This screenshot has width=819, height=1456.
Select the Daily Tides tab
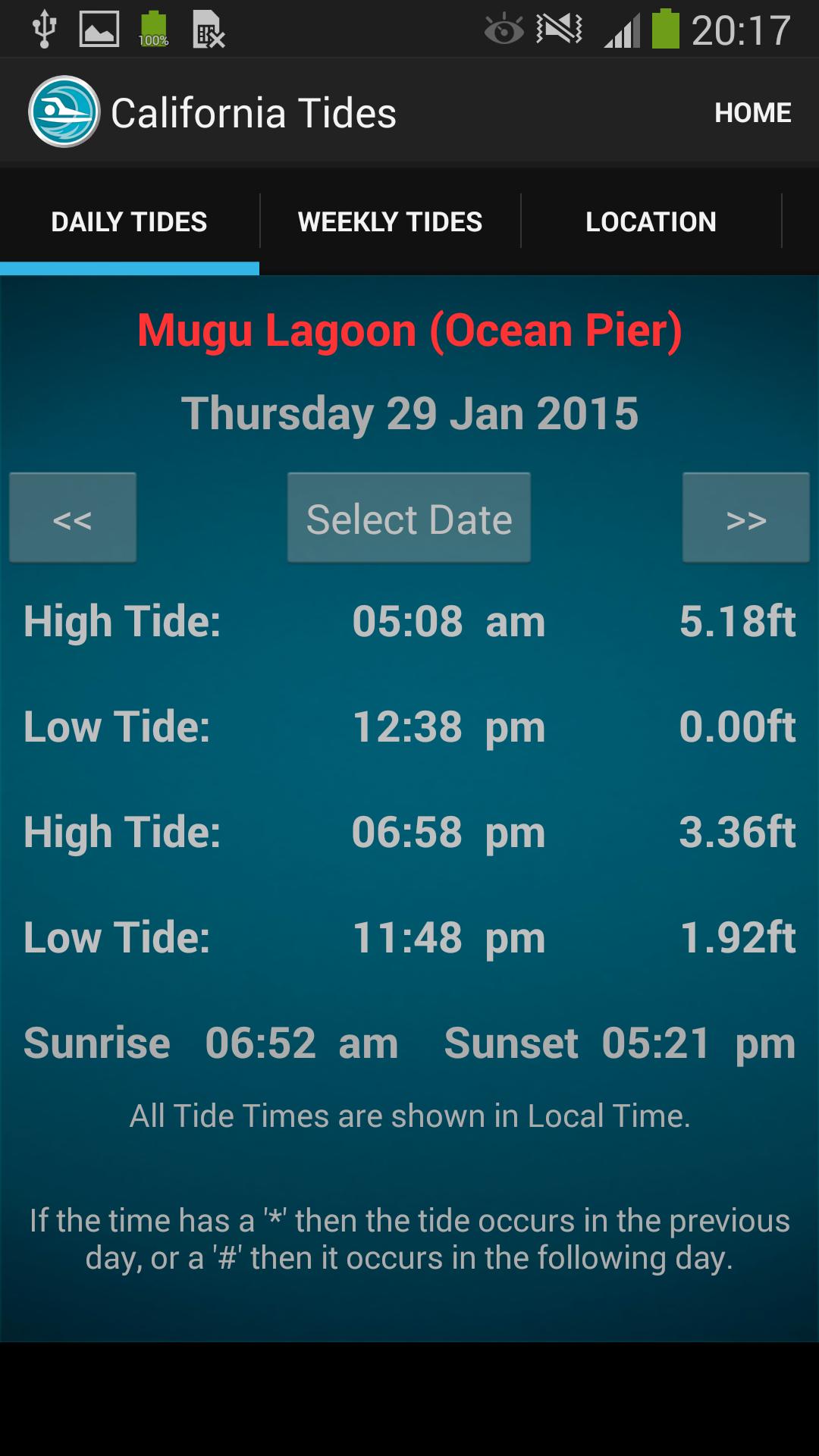tap(128, 221)
